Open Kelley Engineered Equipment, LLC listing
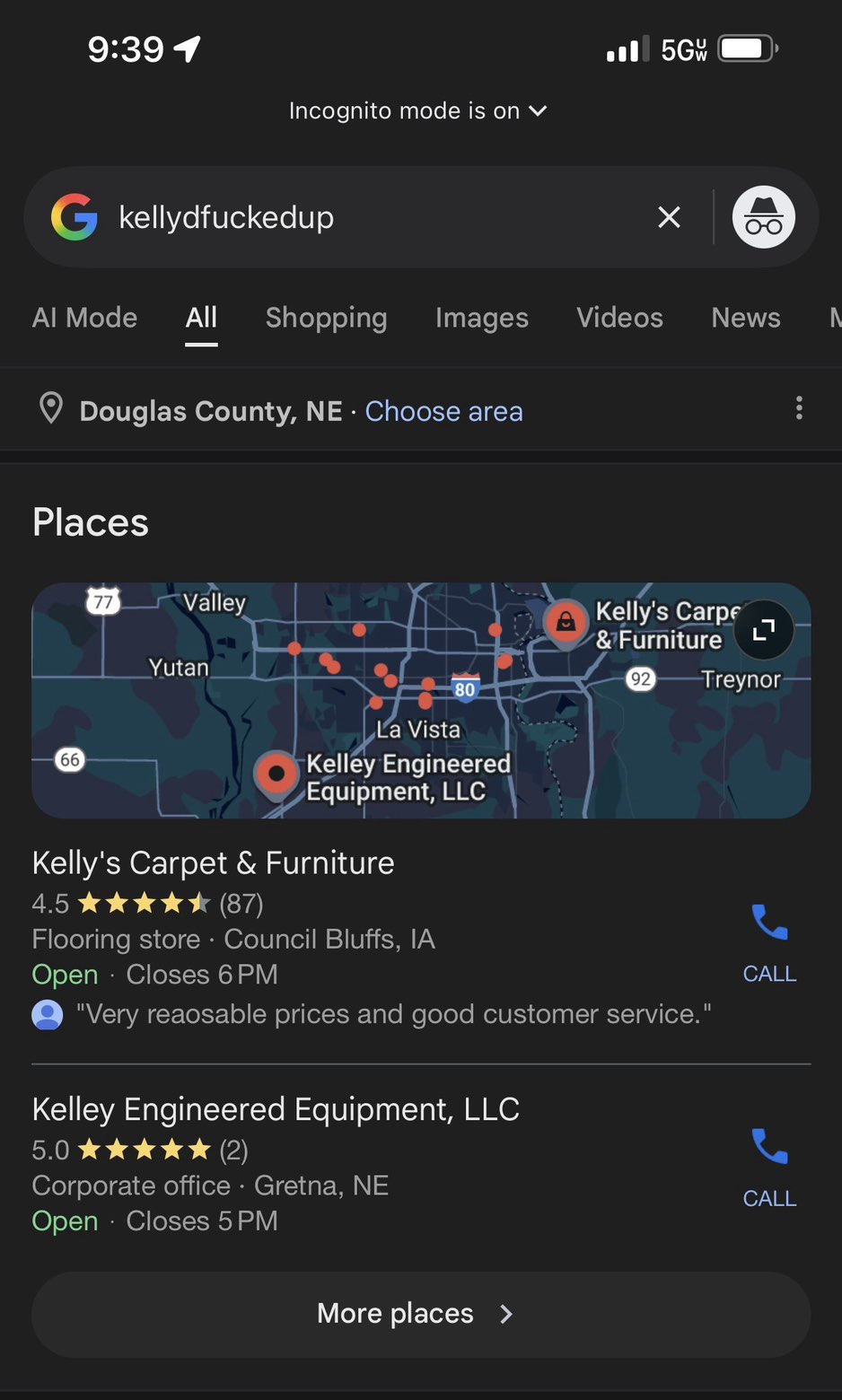Viewport: 842px width, 1400px height. 276,1110
